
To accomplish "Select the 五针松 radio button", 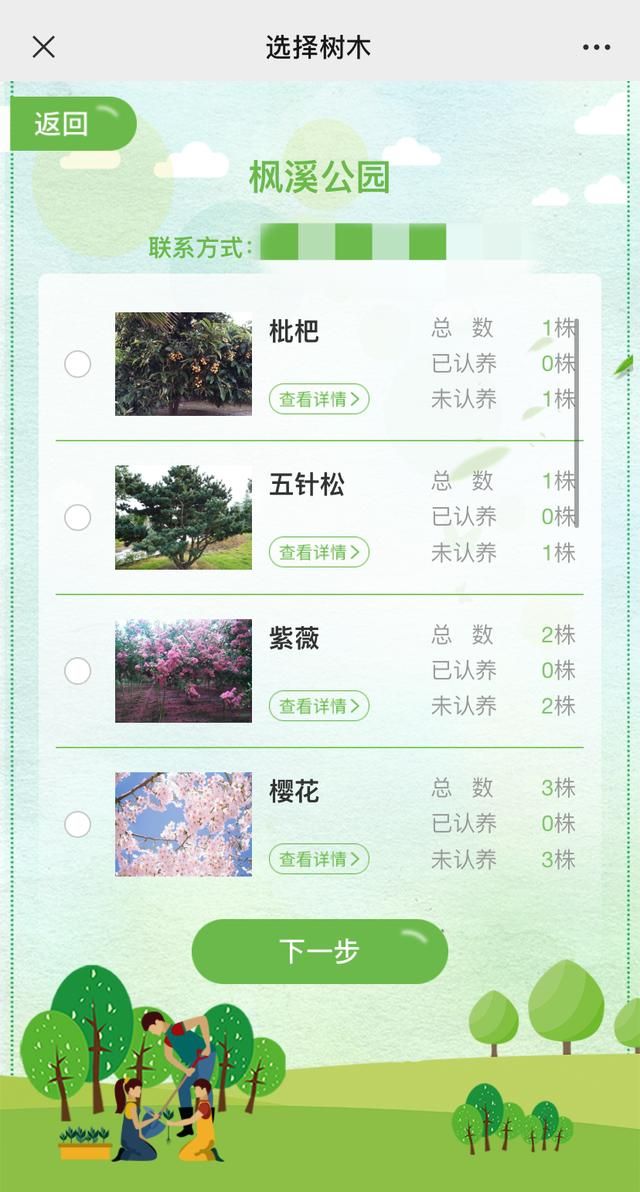I will click(78, 518).
